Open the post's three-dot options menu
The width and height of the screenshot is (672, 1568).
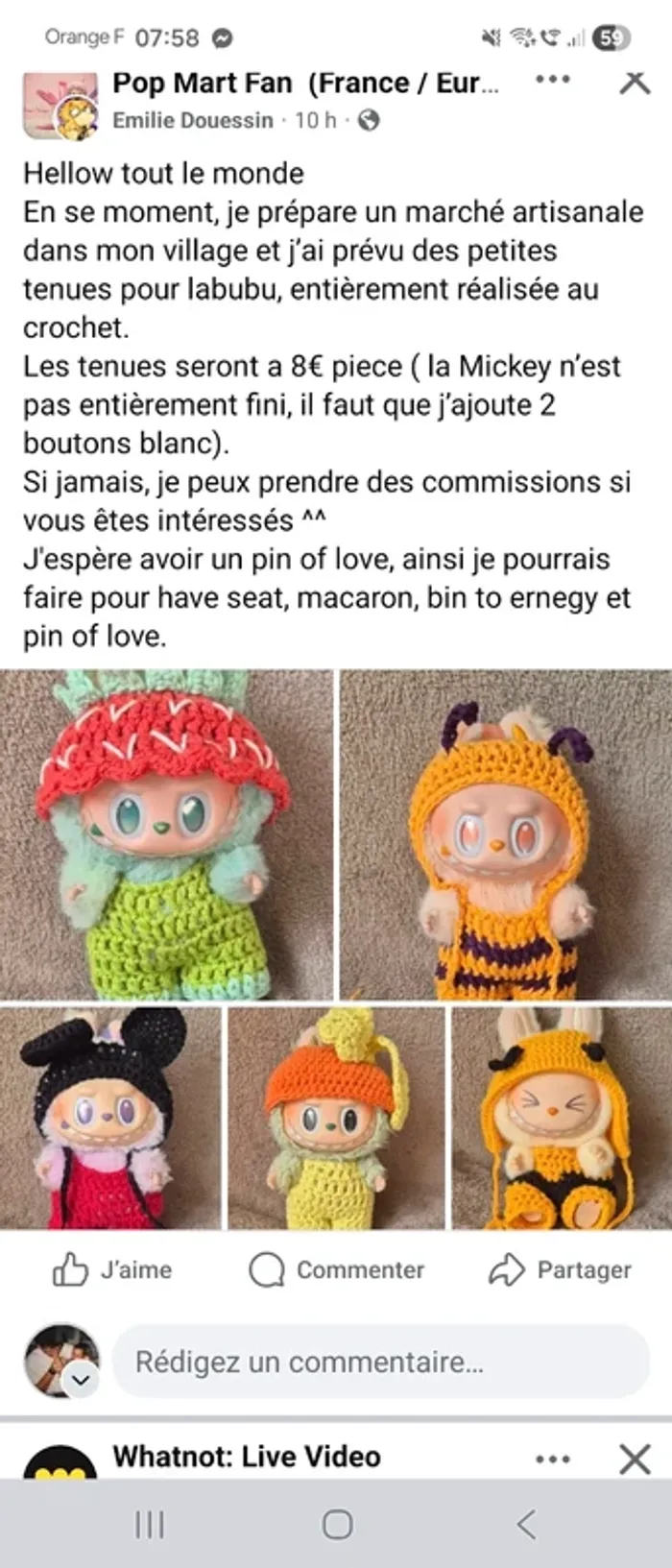pyautogui.click(x=552, y=81)
